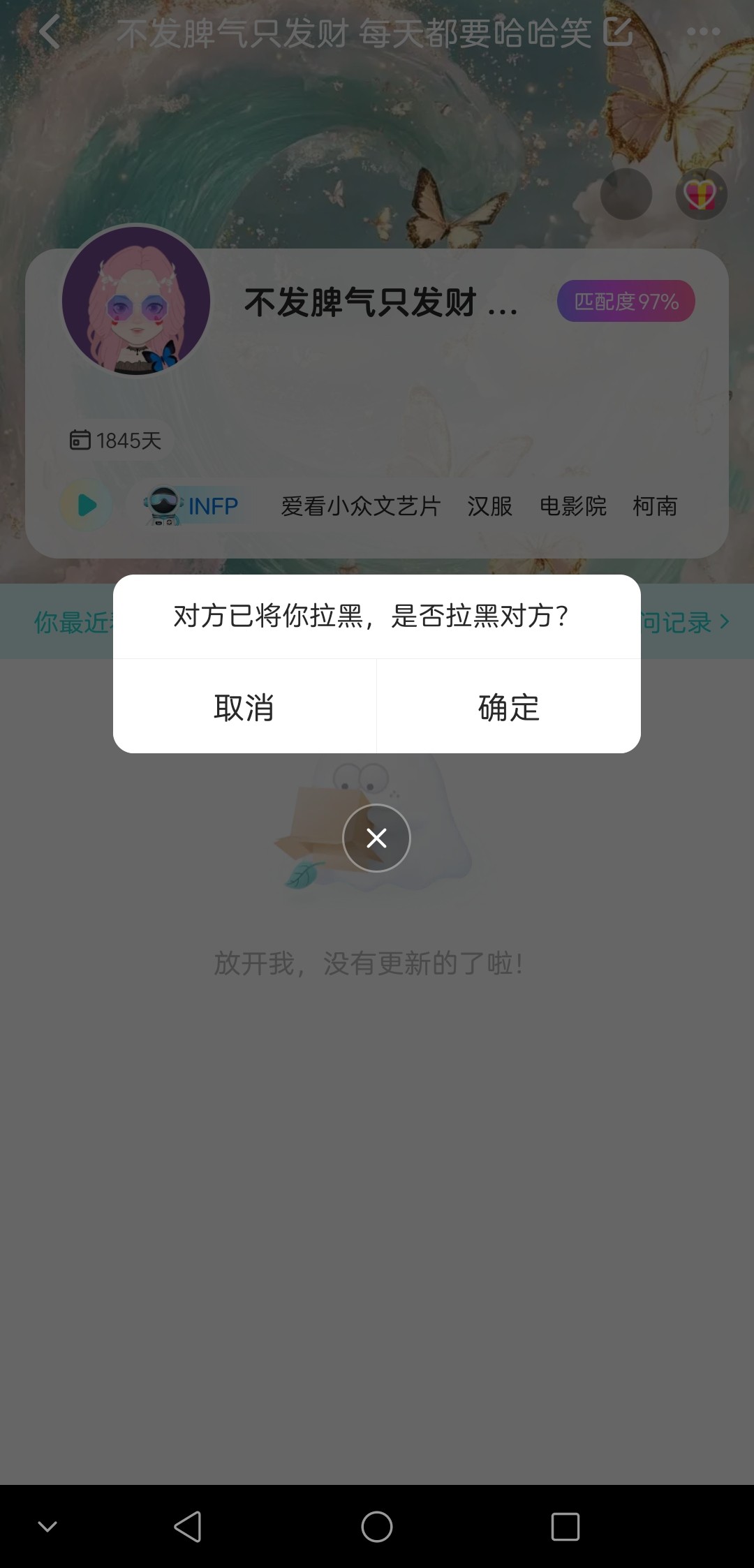Screen dimensions: 754x1568
Task: Tap the system home button
Action: pyautogui.click(x=377, y=1526)
